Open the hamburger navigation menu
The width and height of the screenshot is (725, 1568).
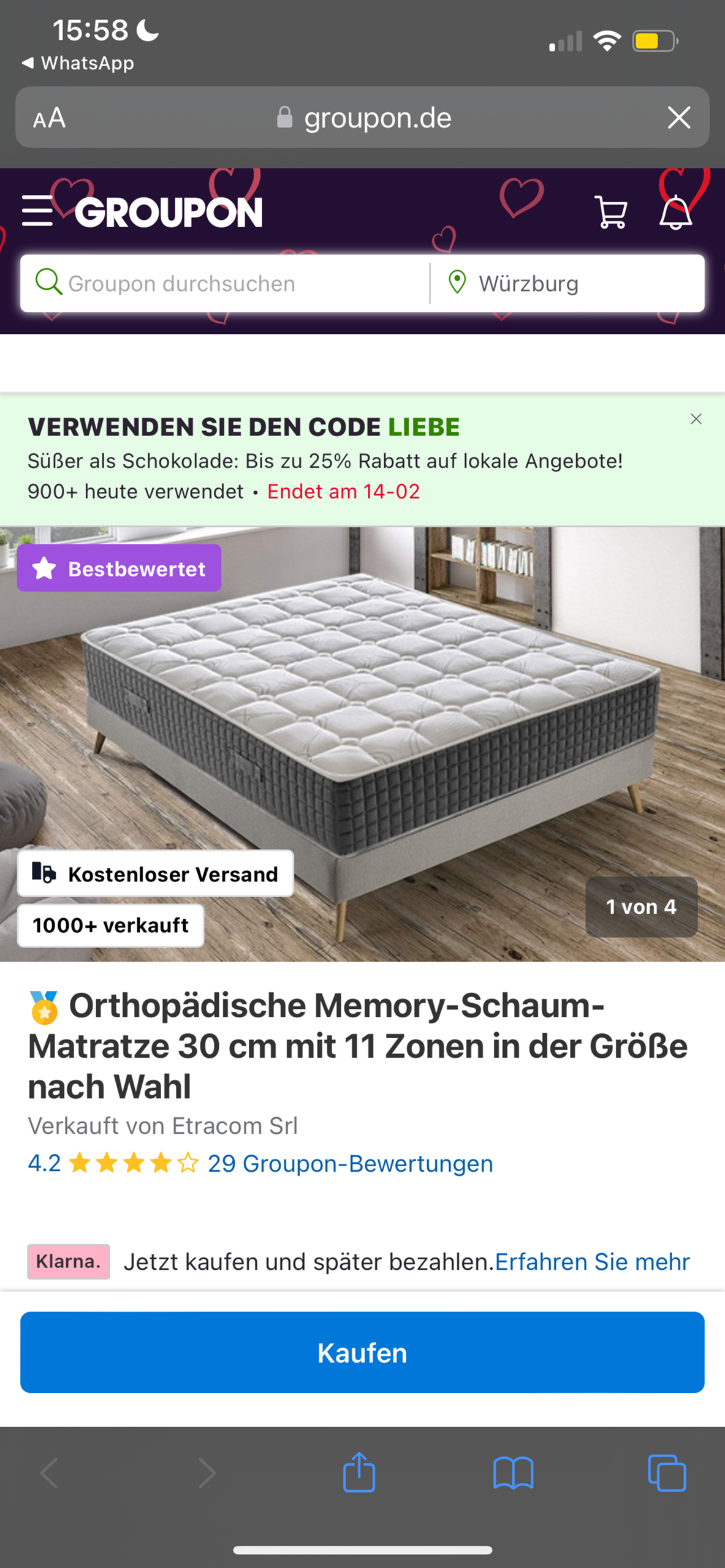pyautogui.click(x=37, y=212)
